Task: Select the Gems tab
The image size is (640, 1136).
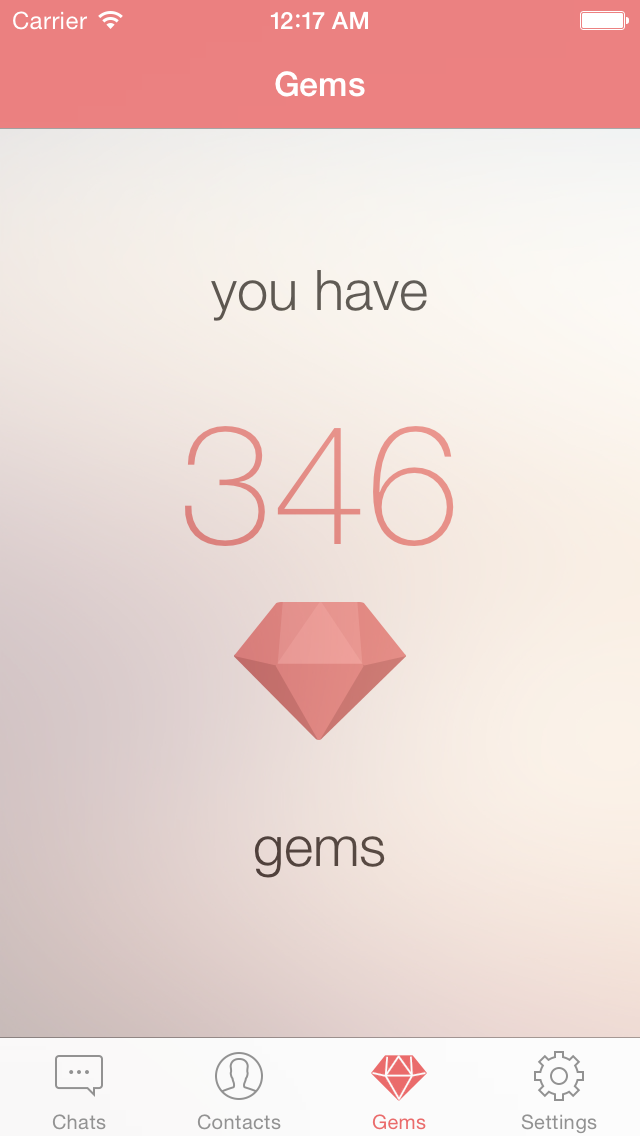Action: click(399, 1088)
